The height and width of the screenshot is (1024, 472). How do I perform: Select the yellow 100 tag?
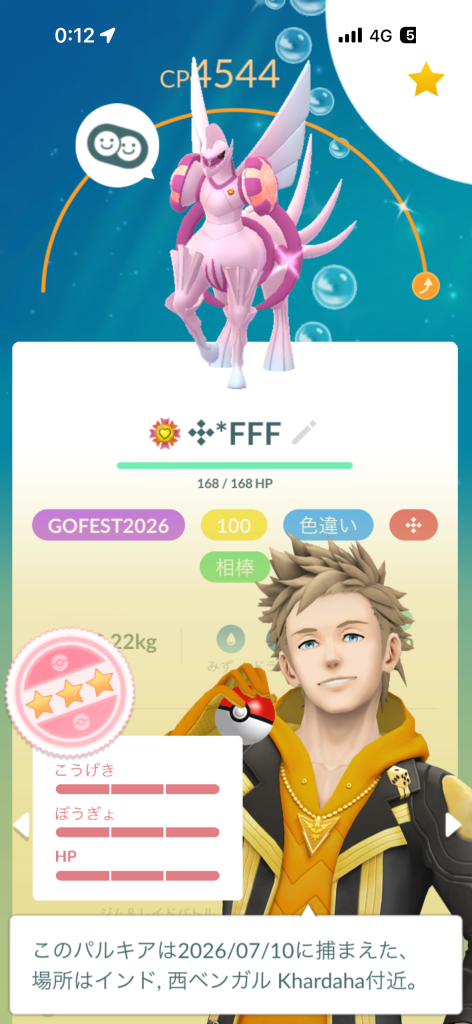pos(234,525)
